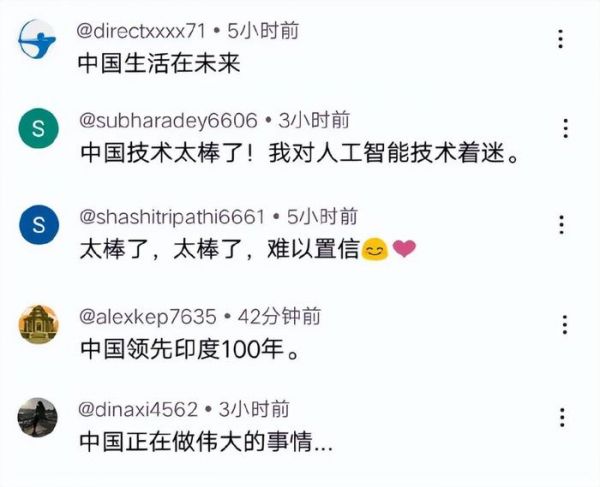Screen dimensions: 600x487
Task: Open overflow menu for alexkep7635's comment
Action: pyautogui.click(x=566, y=324)
